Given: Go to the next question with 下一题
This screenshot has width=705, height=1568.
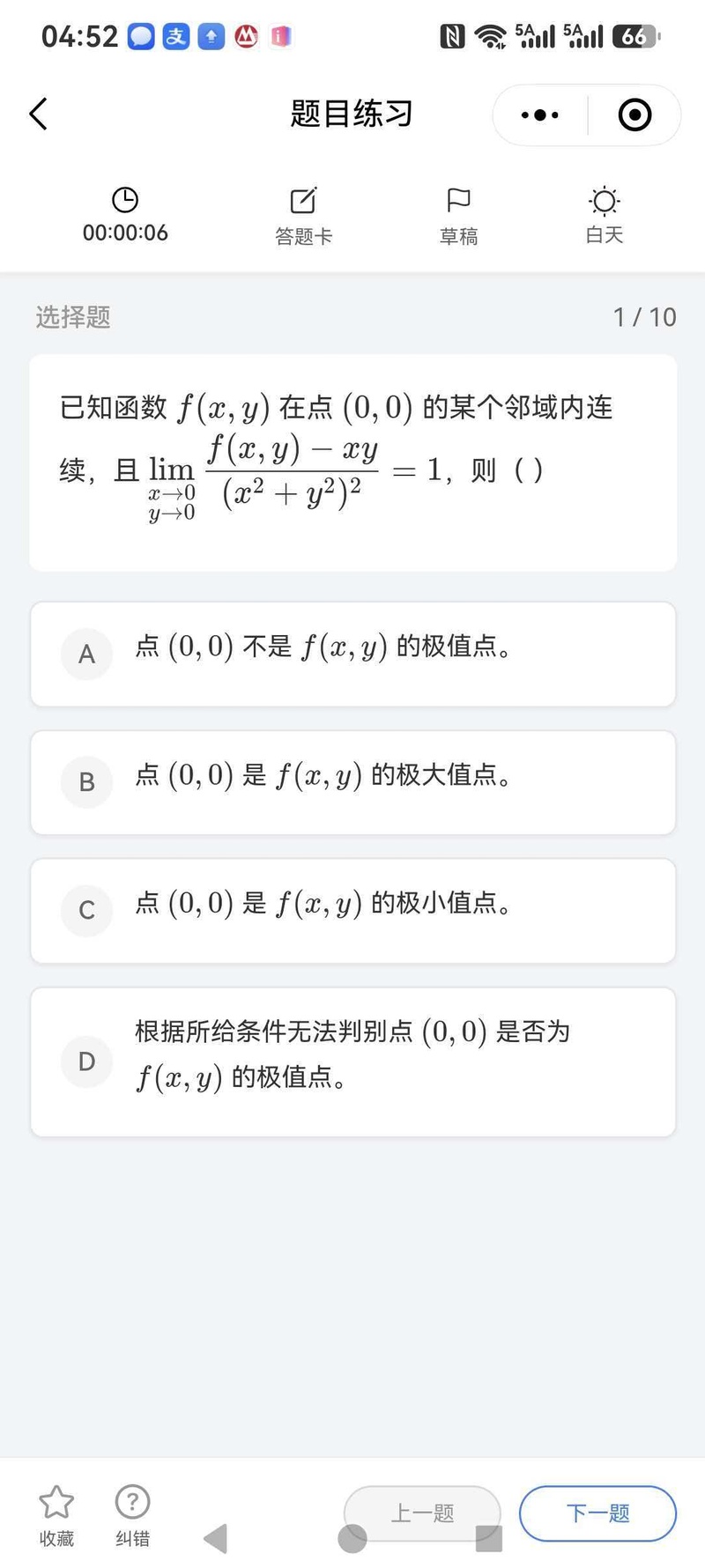Looking at the screenshot, I should [597, 1513].
